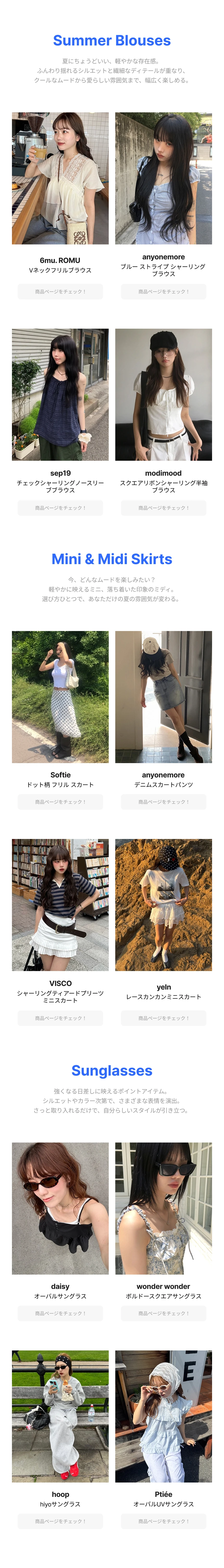Check product page for 6mu. ROMU blouse
The image size is (224, 1568).
[x=60, y=292]
